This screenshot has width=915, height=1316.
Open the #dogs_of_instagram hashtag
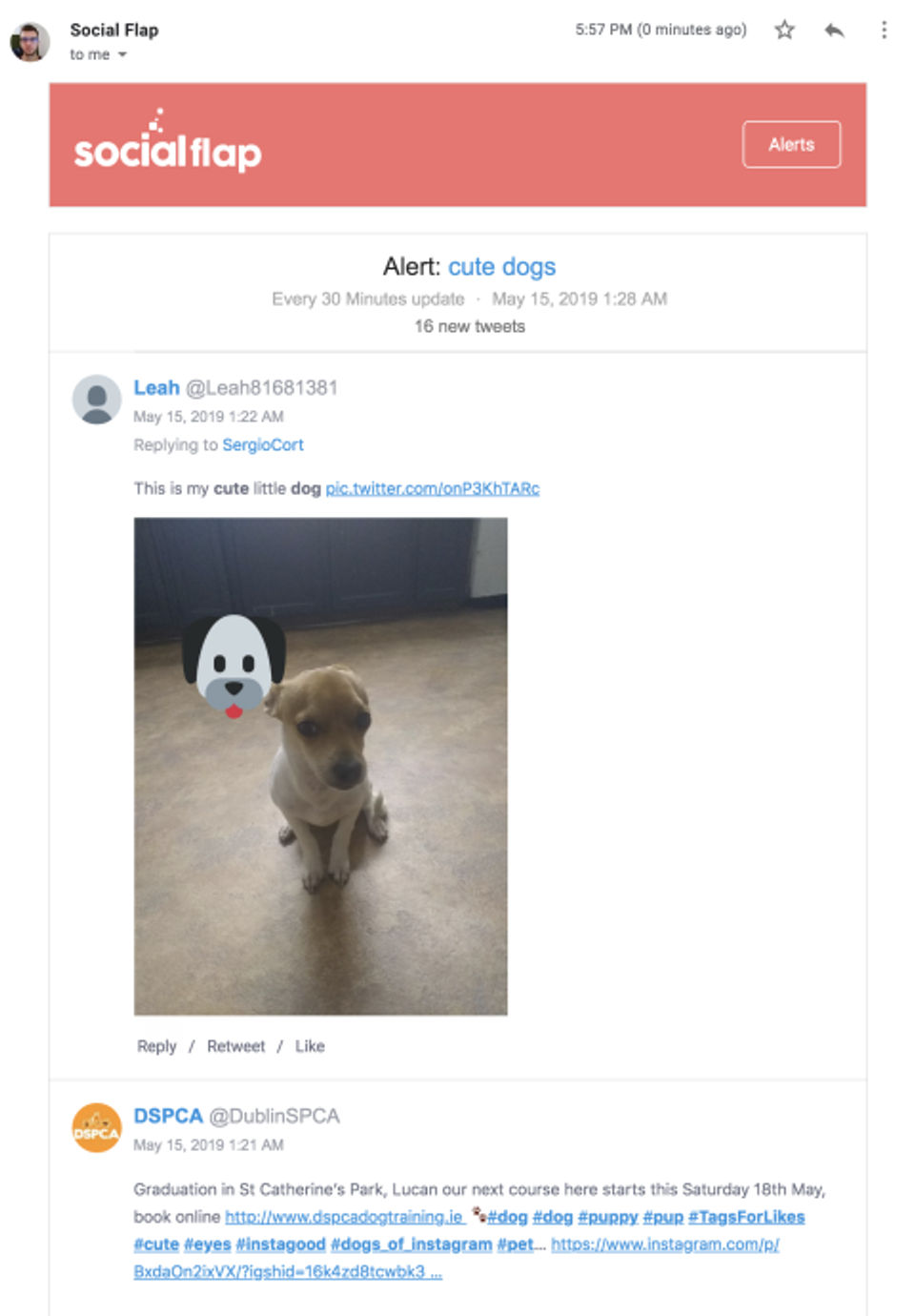[x=411, y=1244]
